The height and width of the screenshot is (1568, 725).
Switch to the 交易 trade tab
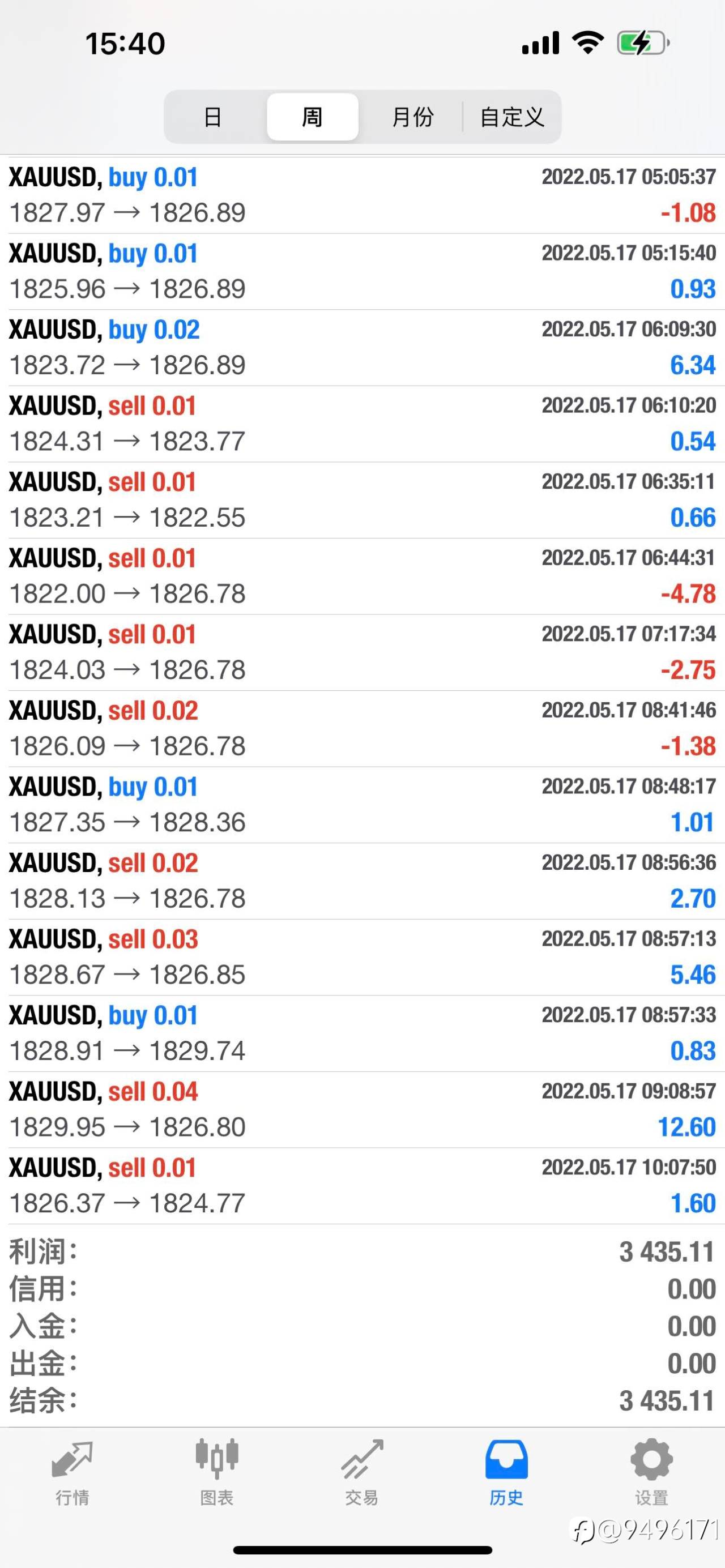[361, 1472]
